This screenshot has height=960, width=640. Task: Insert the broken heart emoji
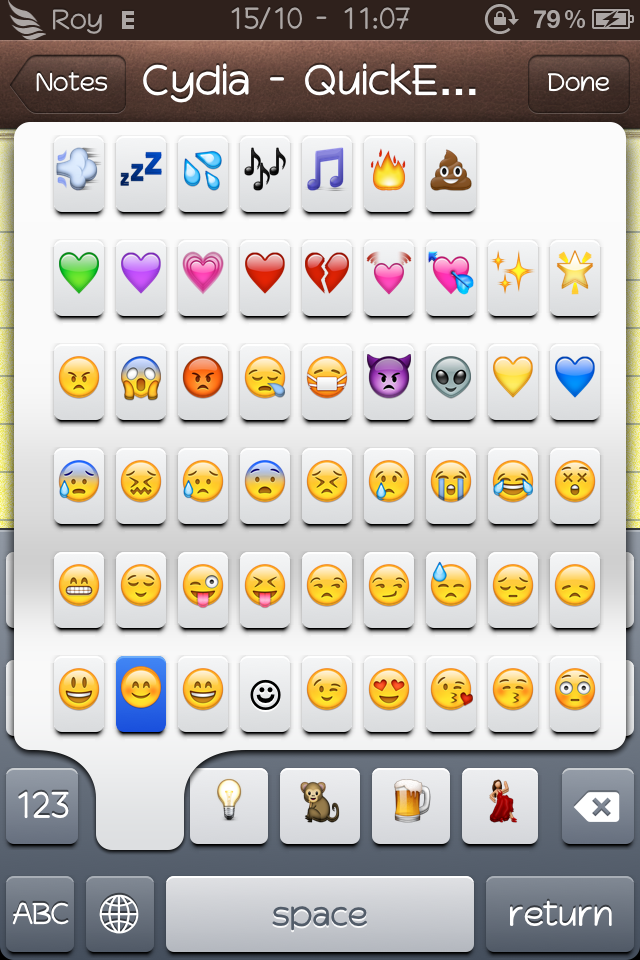[326, 274]
